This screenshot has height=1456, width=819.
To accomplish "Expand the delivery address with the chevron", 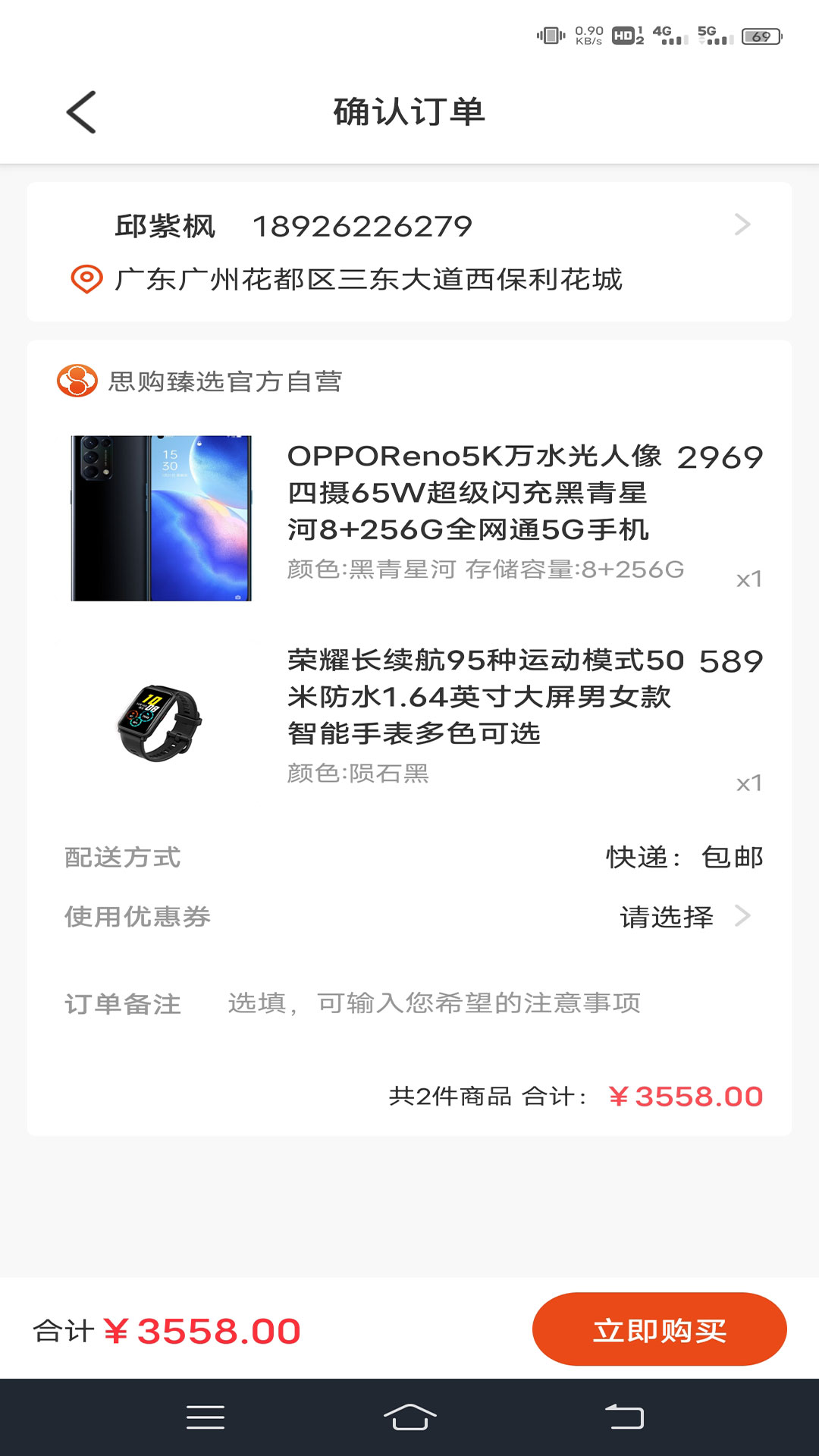I will (x=744, y=225).
